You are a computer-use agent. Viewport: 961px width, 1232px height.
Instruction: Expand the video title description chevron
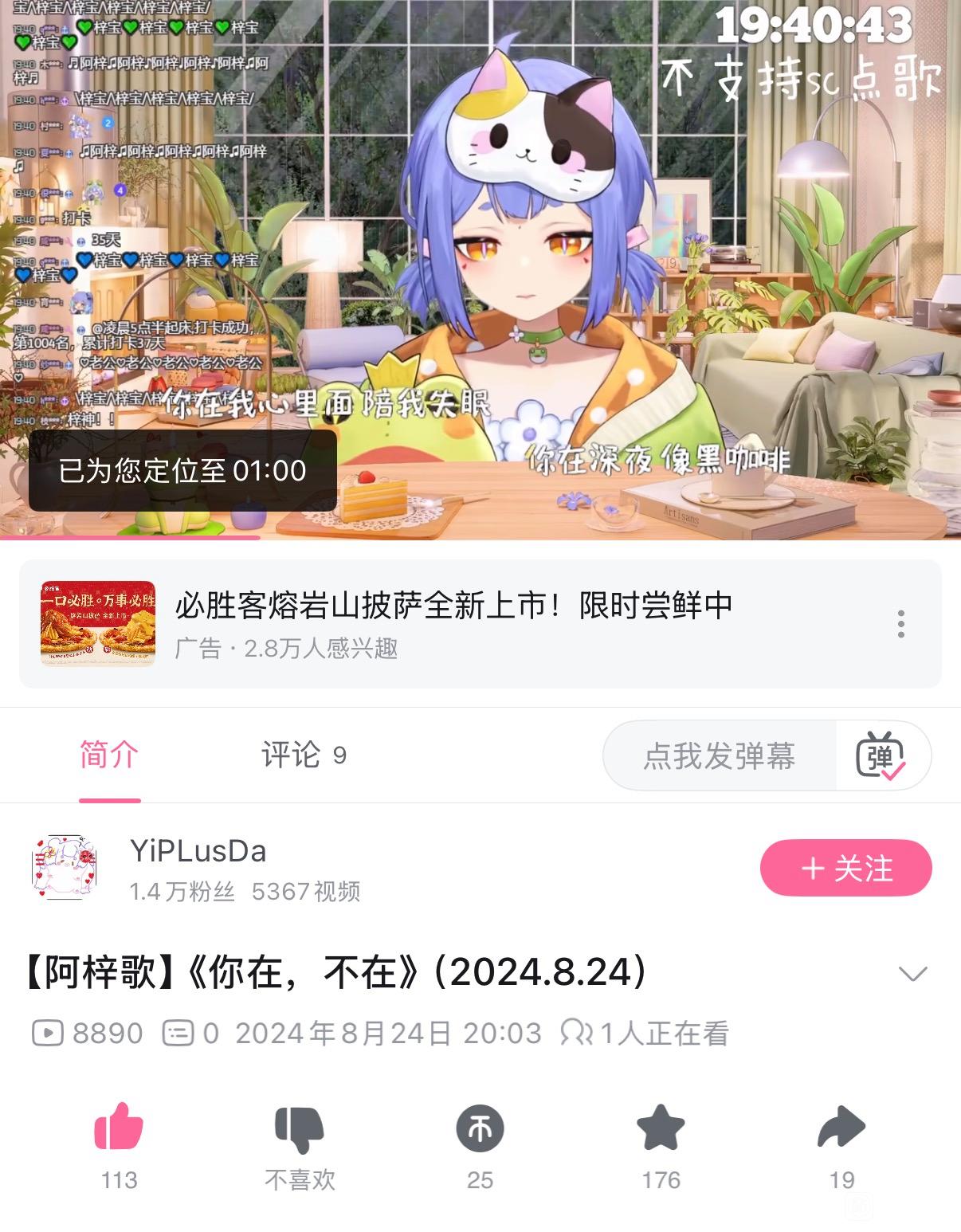click(912, 974)
